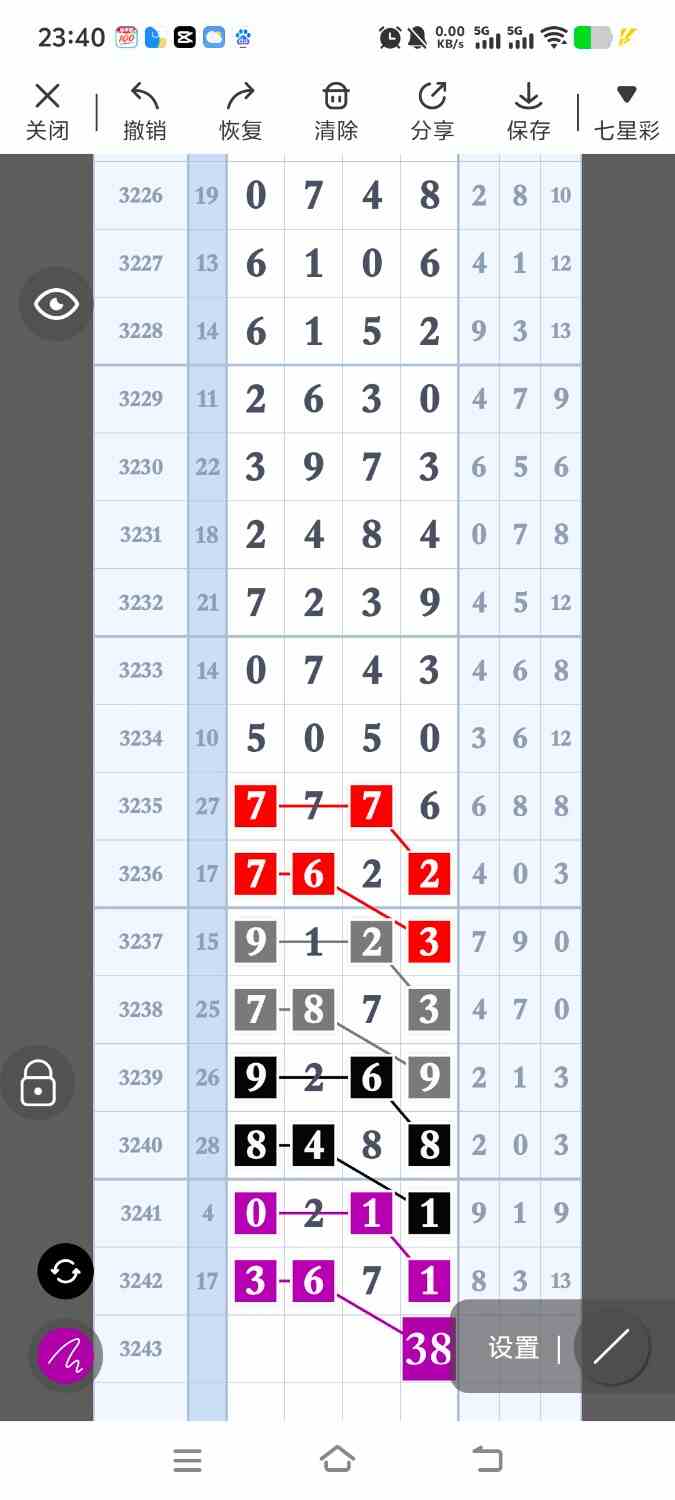This screenshot has height=1500, width=675.
Task: Tap the lock button
Action: coord(38,1082)
